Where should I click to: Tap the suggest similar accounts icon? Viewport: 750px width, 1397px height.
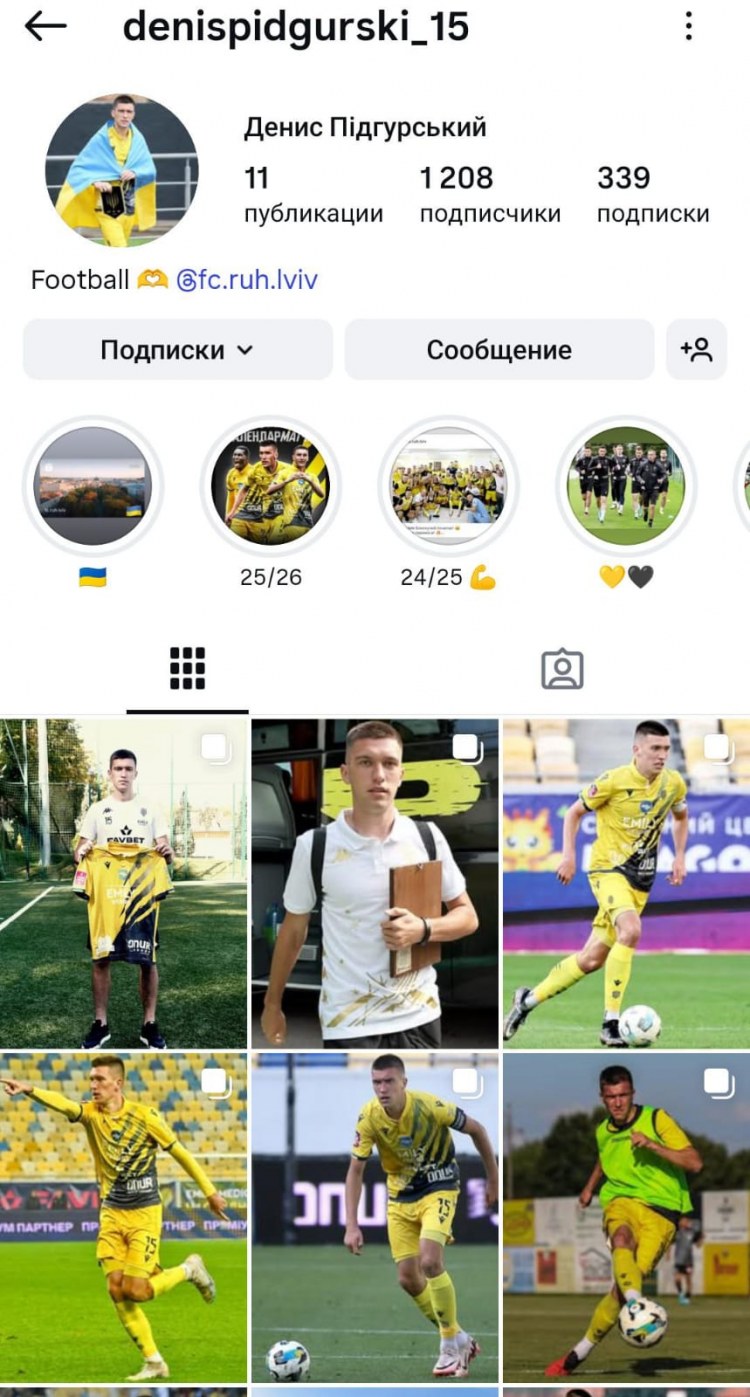point(696,350)
